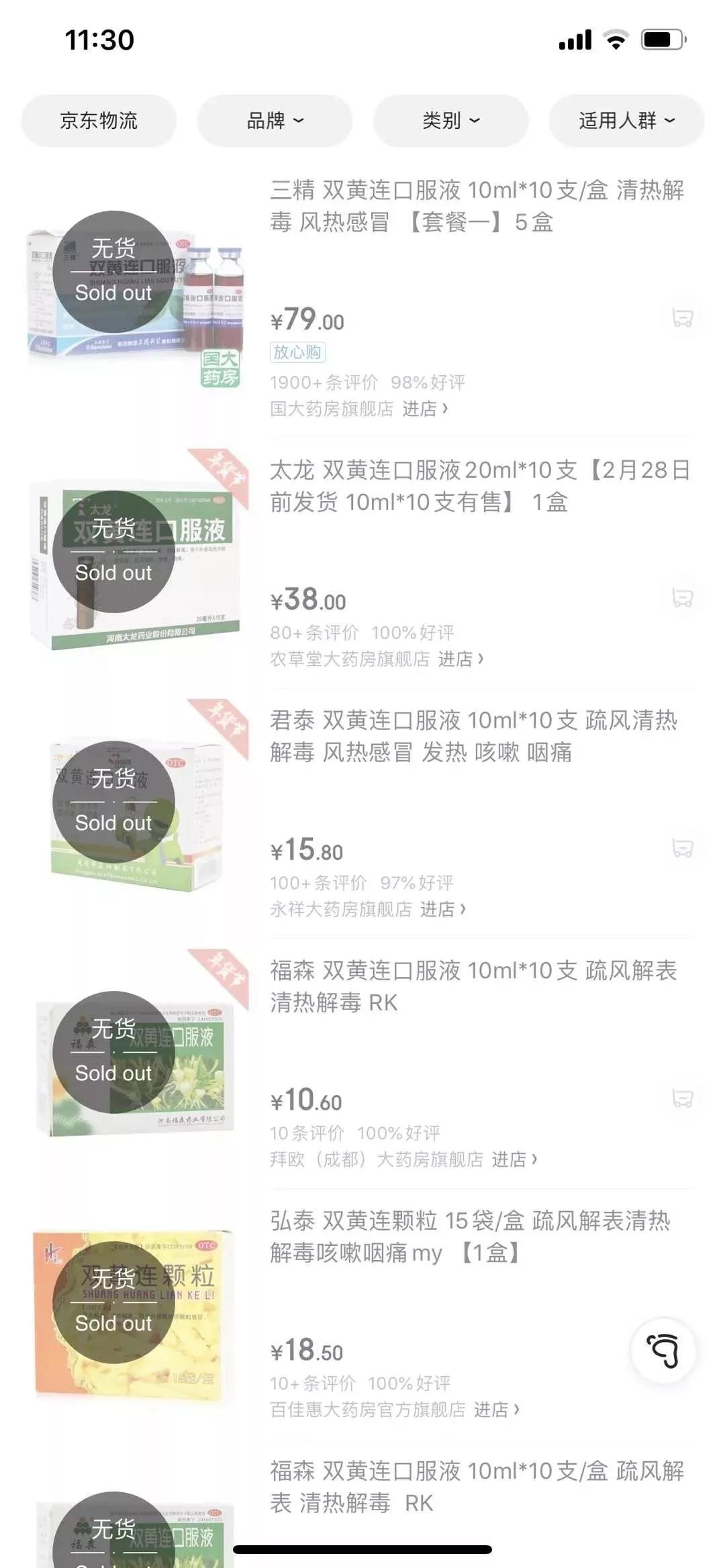Expand the 适用人群 dropdown filter
The height and width of the screenshot is (1568, 725).
point(626,121)
